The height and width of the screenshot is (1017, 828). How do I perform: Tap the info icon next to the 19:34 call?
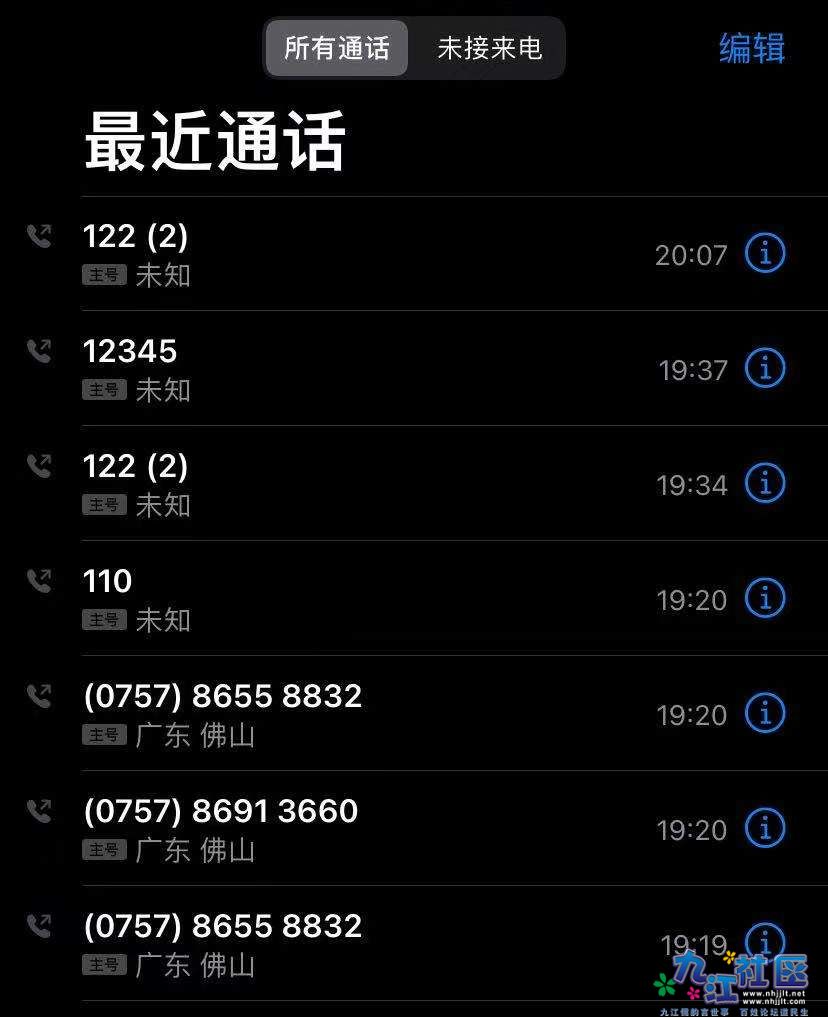click(764, 484)
